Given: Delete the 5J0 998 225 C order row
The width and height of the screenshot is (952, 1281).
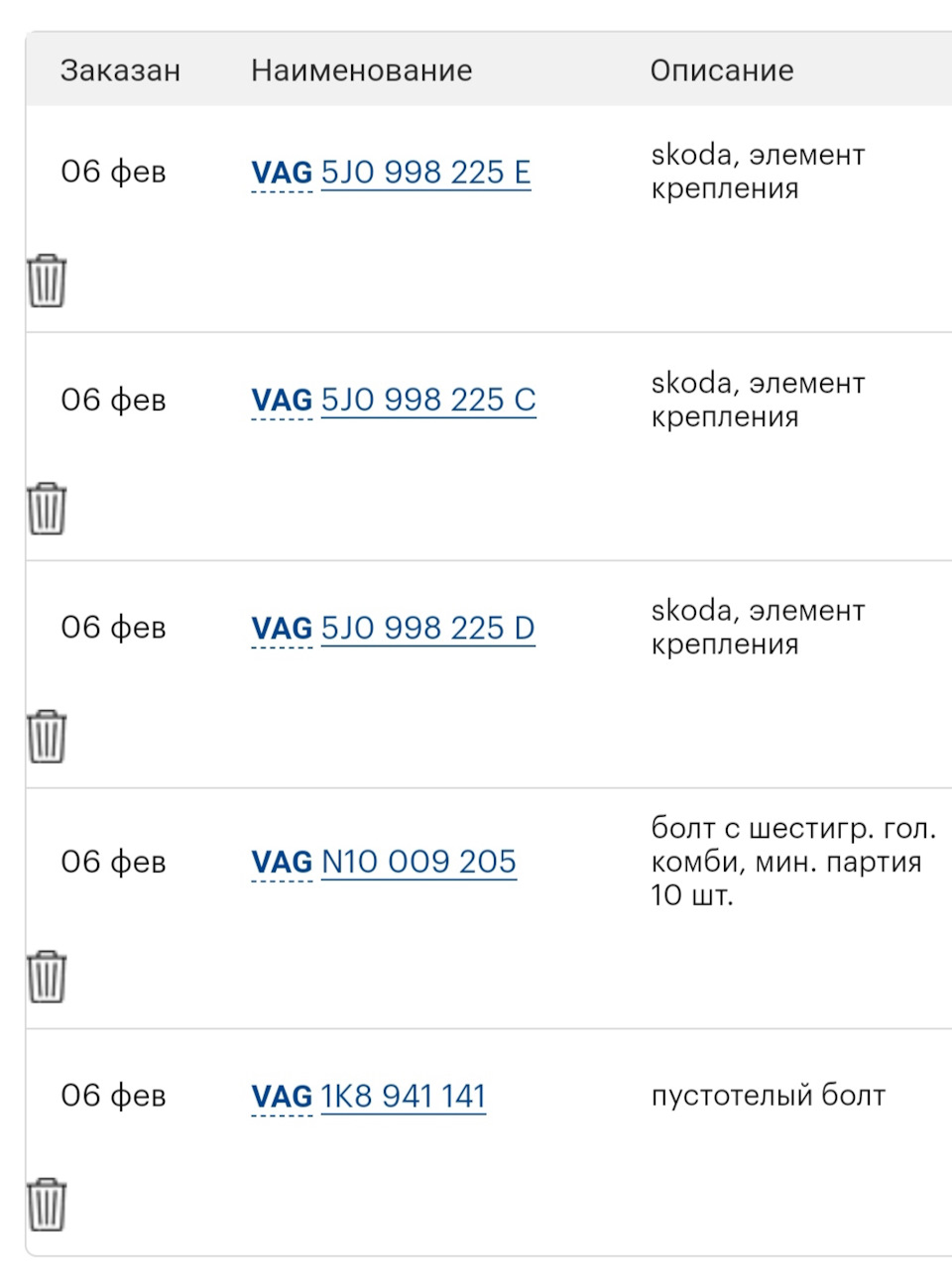Looking at the screenshot, I should 47,509.
